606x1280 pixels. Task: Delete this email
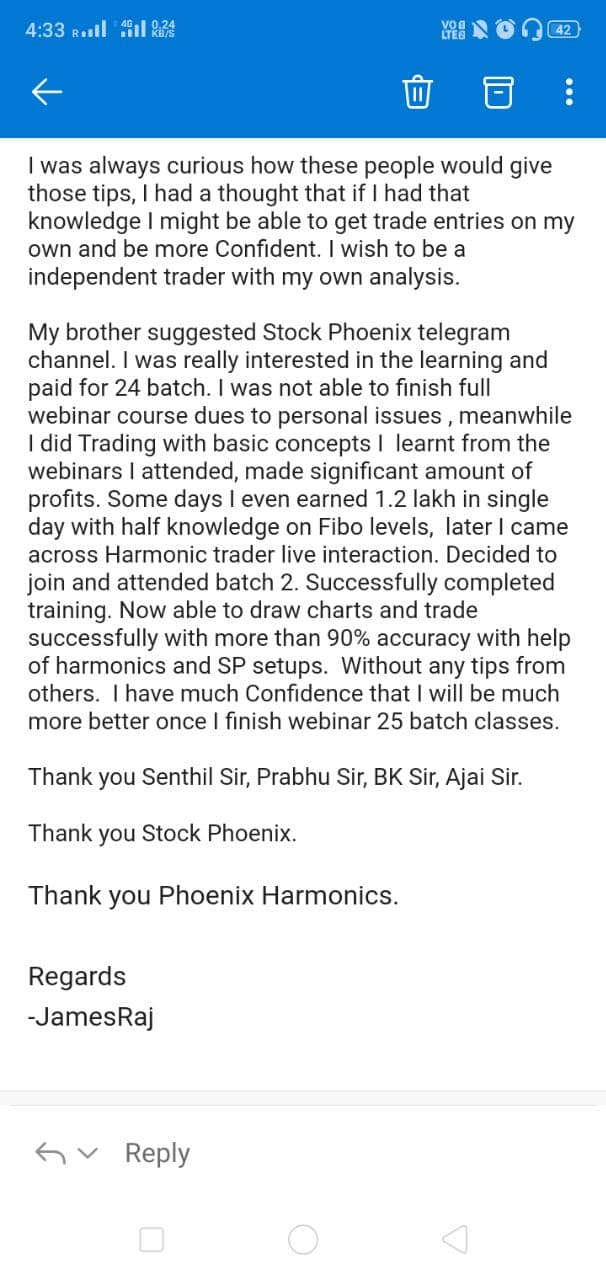pyautogui.click(x=416, y=93)
